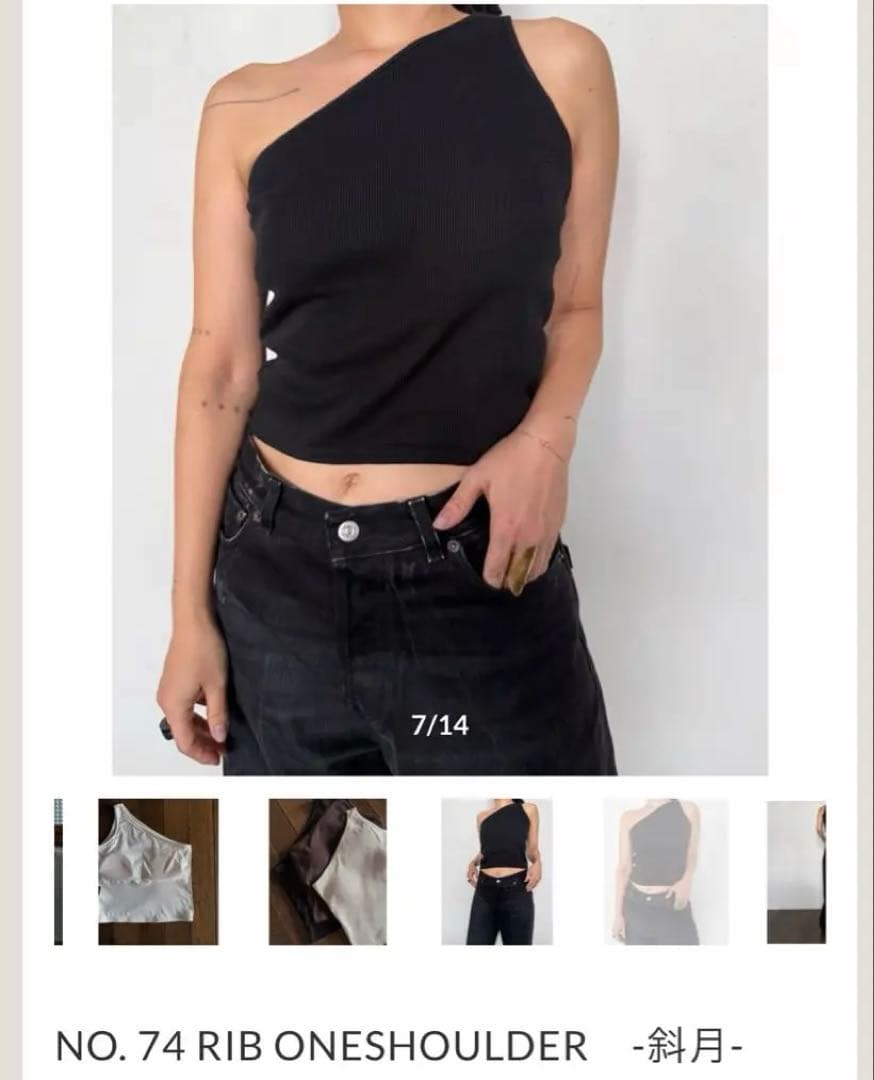Select the faded thumbnail of black top with skirt
874x1080 pixels.
click(x=665, y=871)
